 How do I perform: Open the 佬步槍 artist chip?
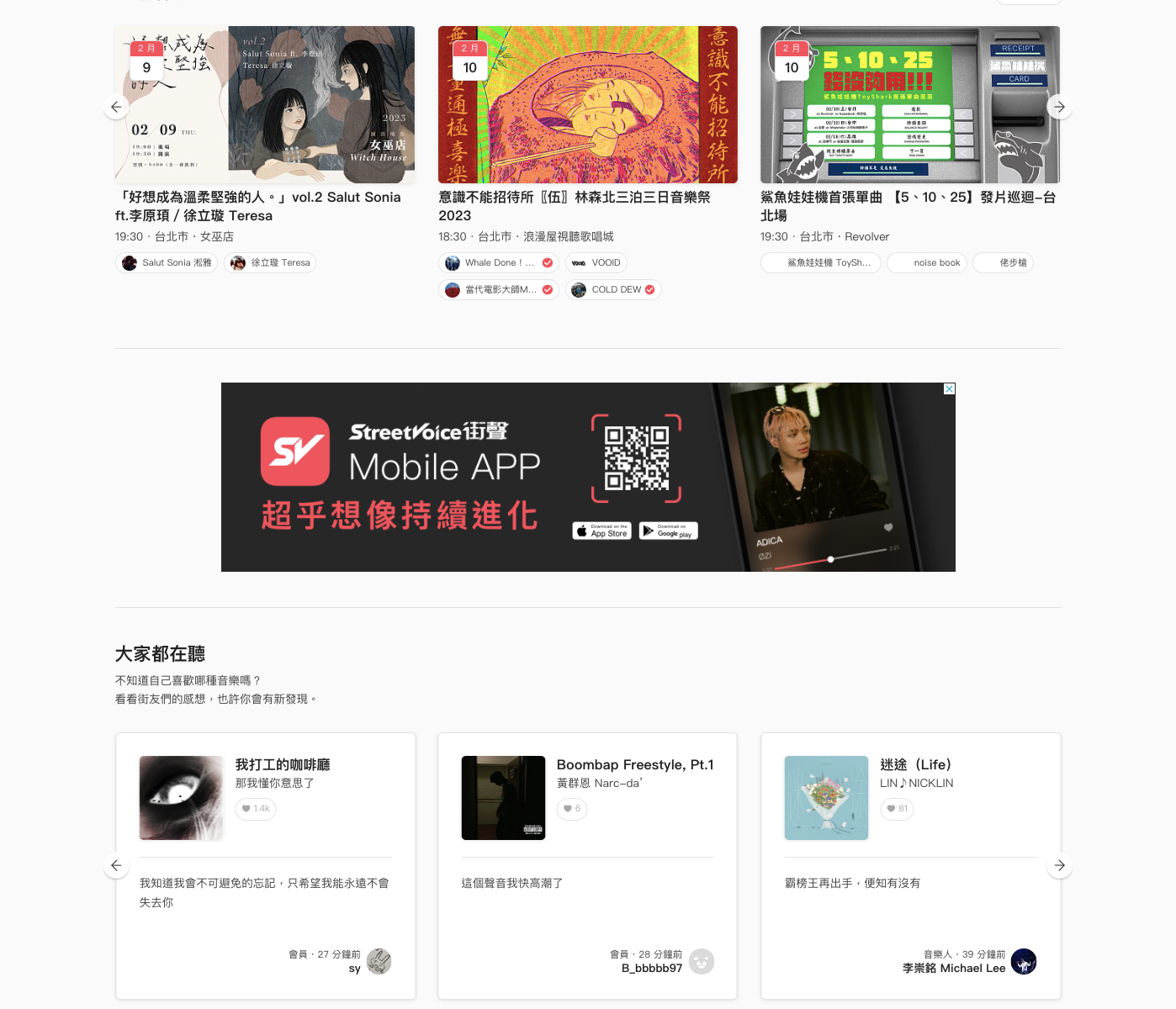tap(1003, 263)
